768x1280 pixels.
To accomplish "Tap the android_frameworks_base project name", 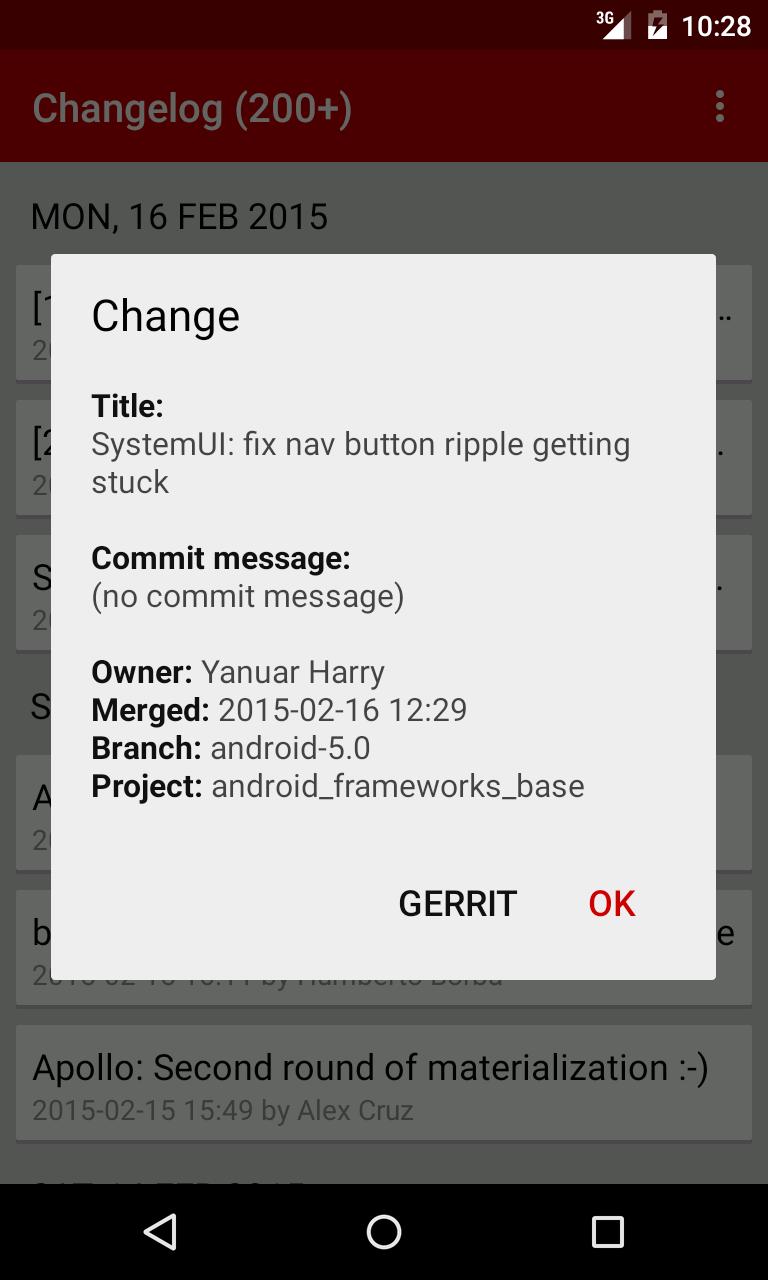I will (397, 785).
